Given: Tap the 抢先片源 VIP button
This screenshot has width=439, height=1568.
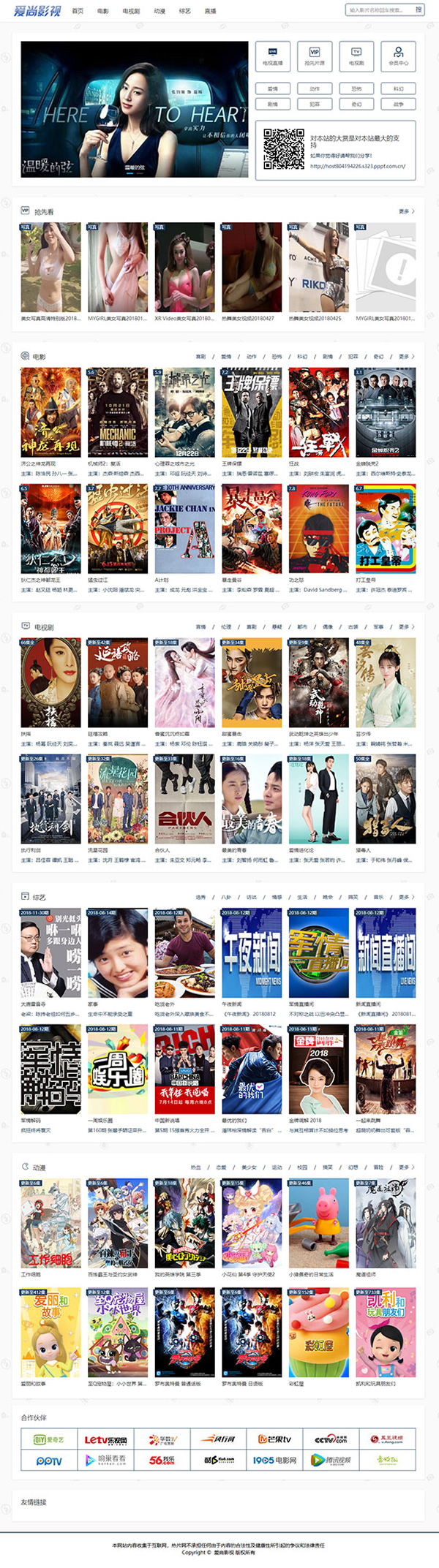Looking at the screenshot, I should pos(315,56).
